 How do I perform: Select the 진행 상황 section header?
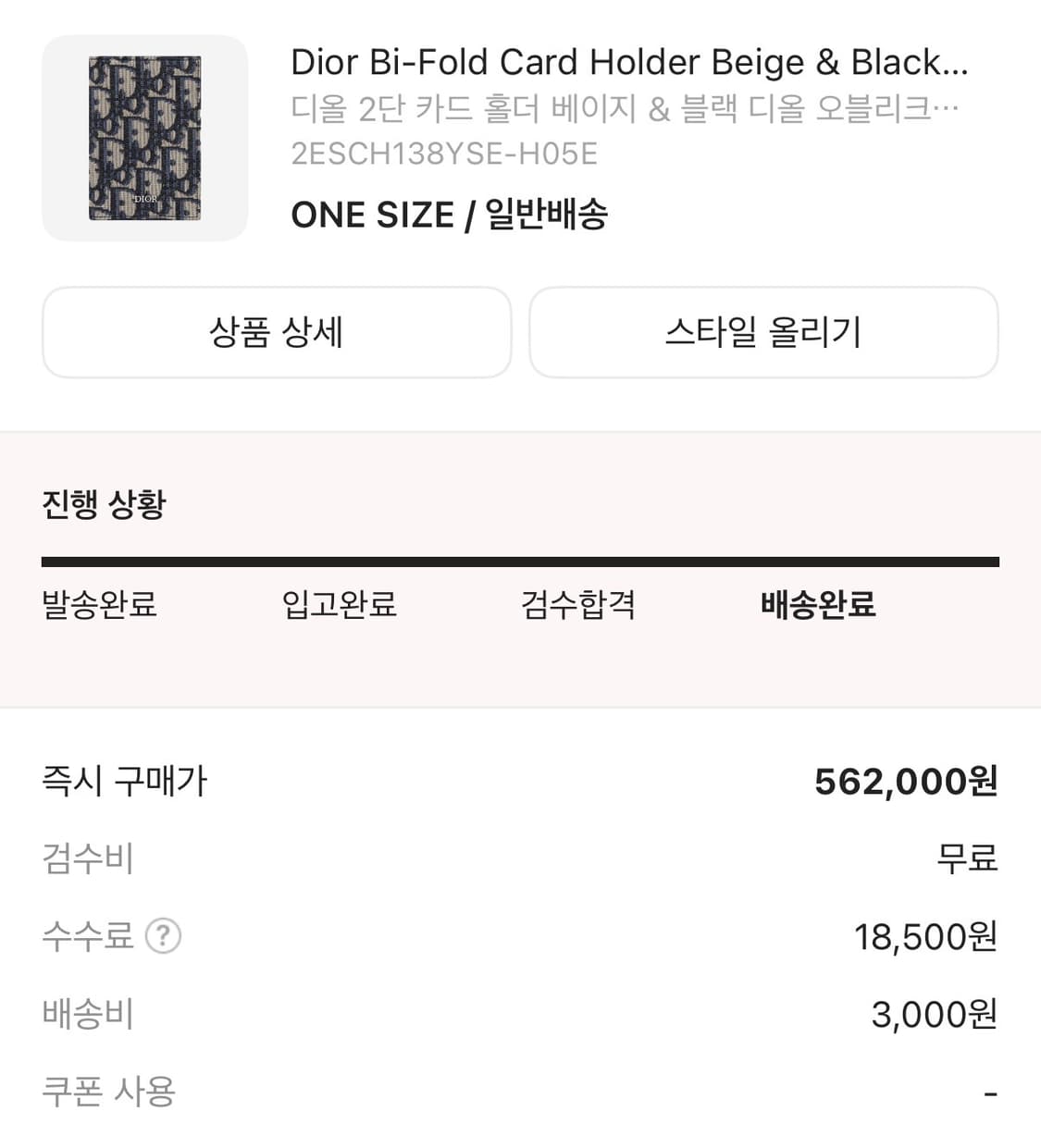102,504
